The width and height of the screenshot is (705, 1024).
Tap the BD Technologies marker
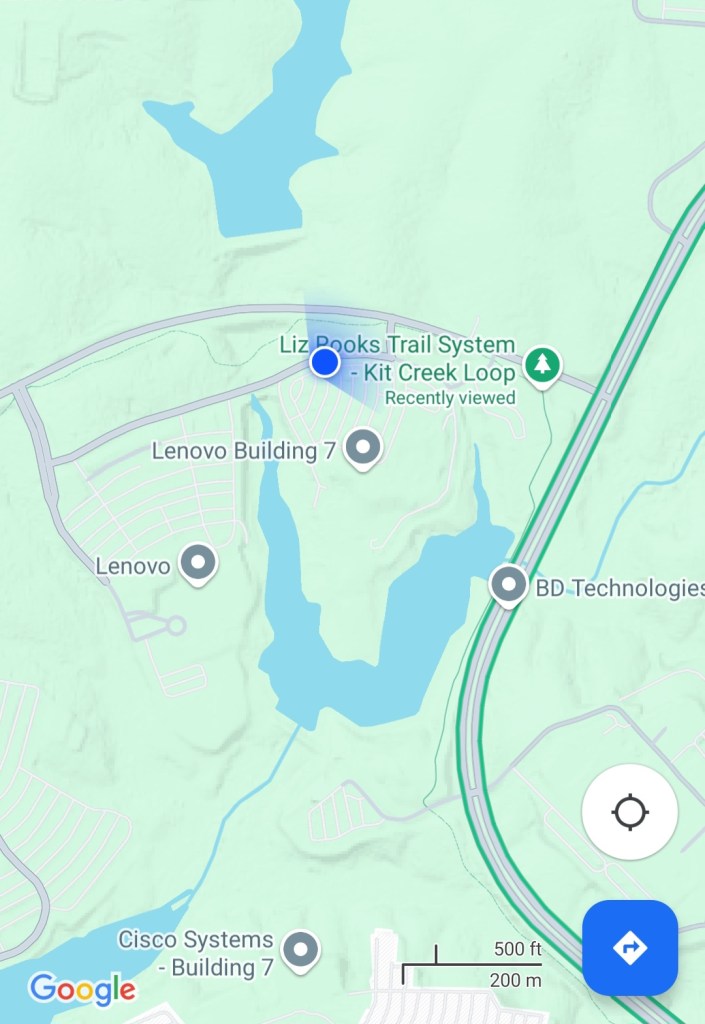point(509,584)
